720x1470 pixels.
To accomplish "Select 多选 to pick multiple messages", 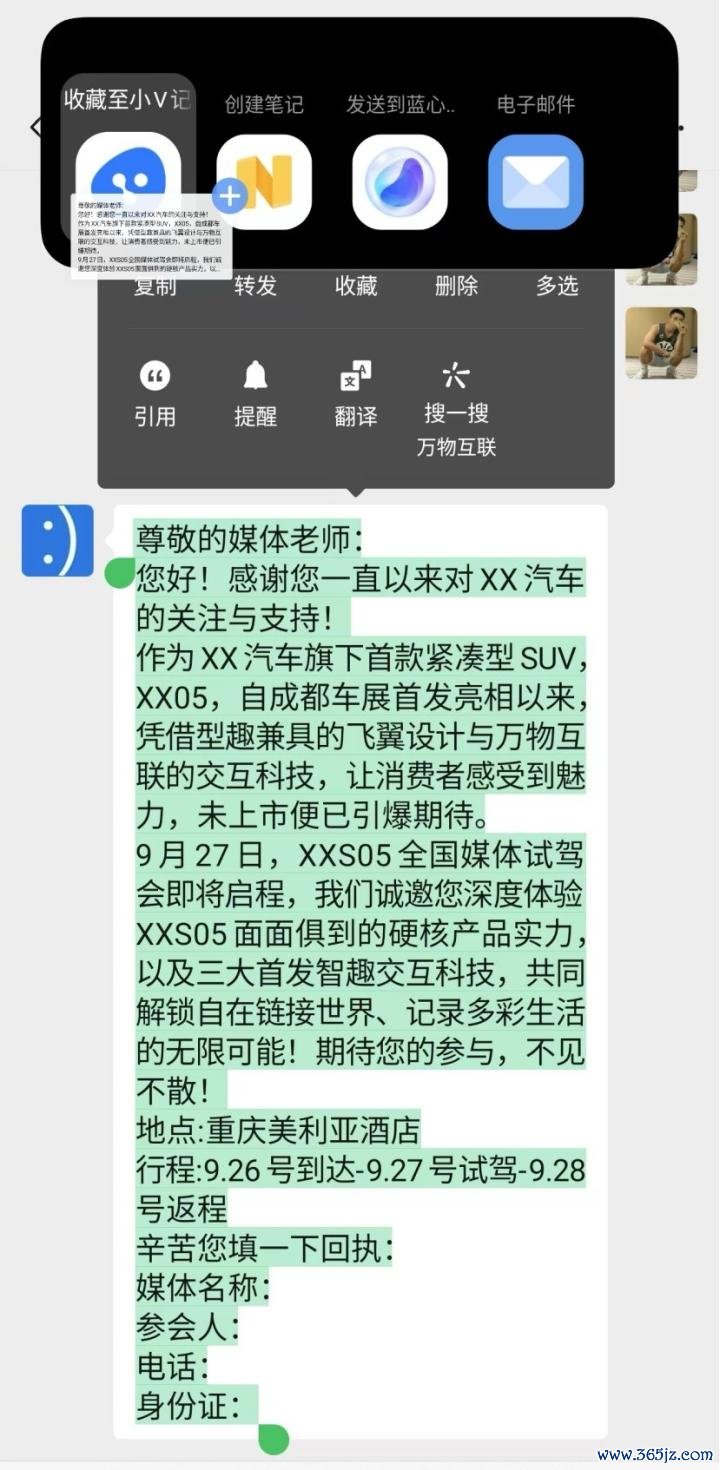I will coord(557,286).
